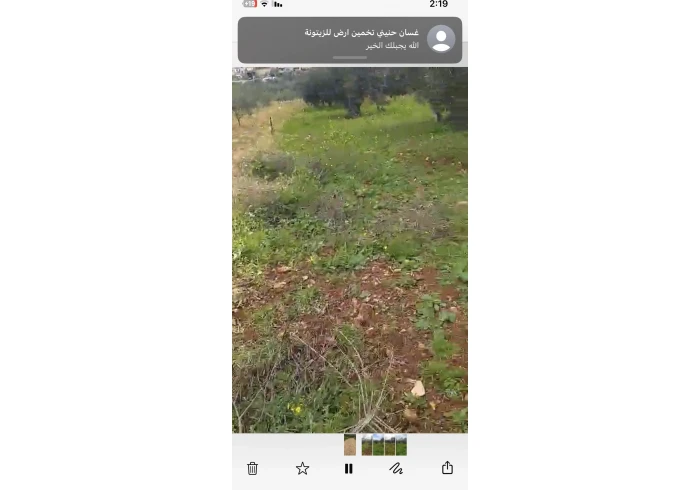Share this video
This screenshot has height=490, width=700.
pos(447,468)
